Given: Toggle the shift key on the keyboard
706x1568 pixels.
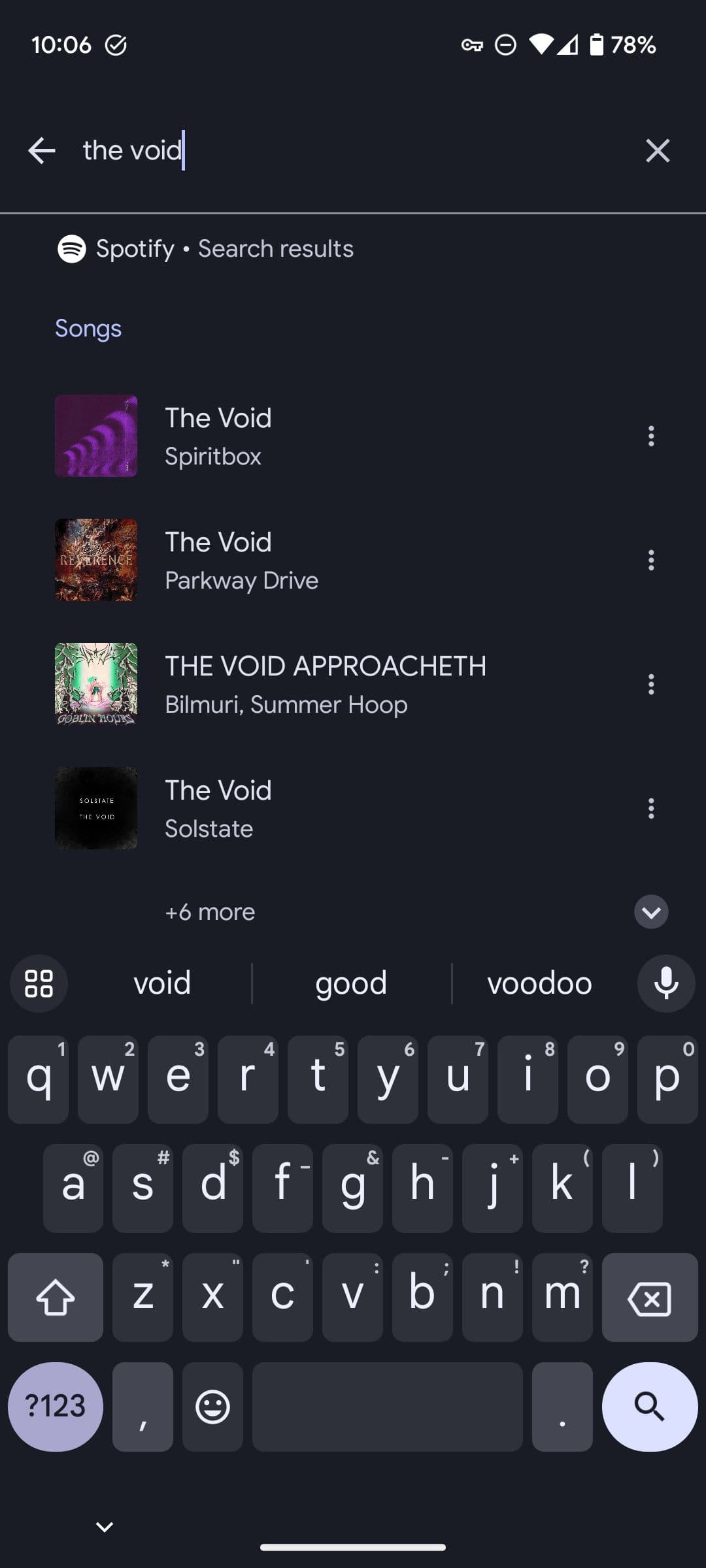Looking at the screenshot, I should pos(55,1298).
